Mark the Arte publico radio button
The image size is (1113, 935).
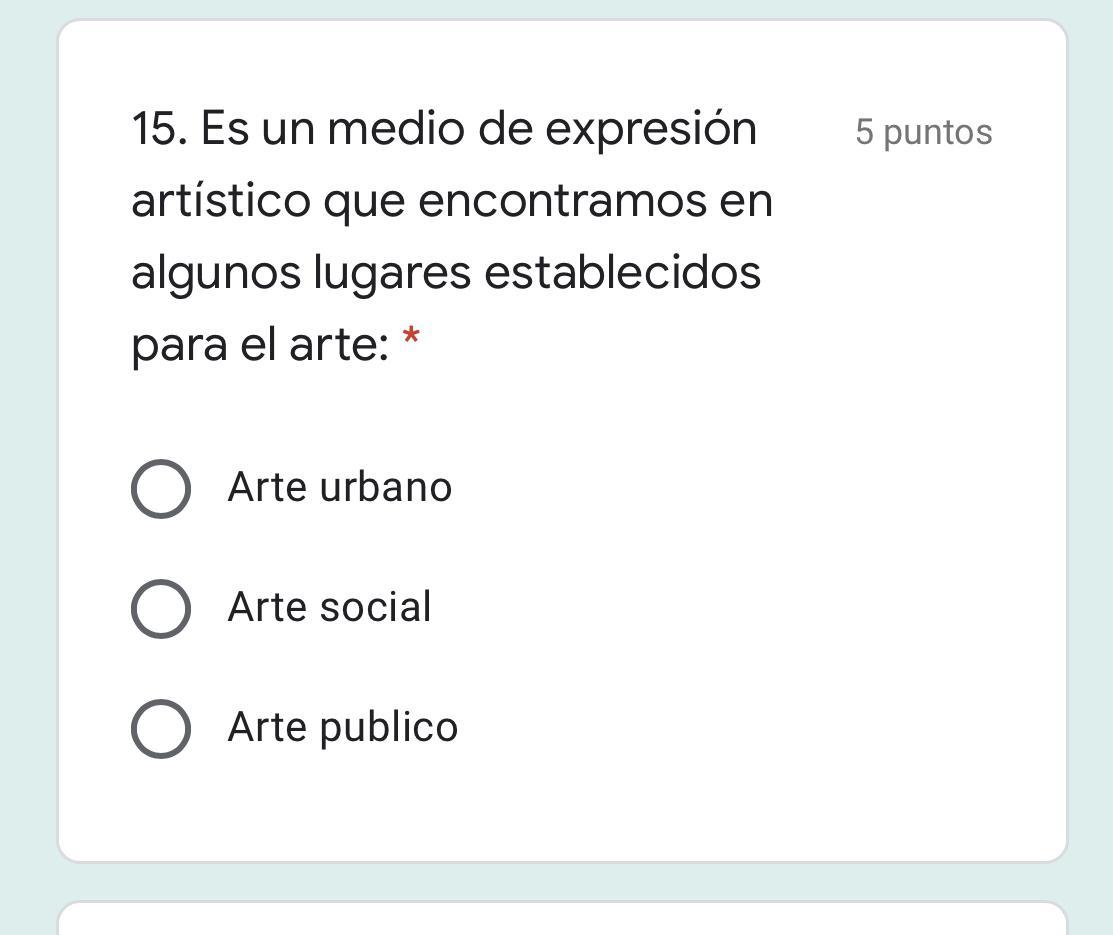click(161, 729)
